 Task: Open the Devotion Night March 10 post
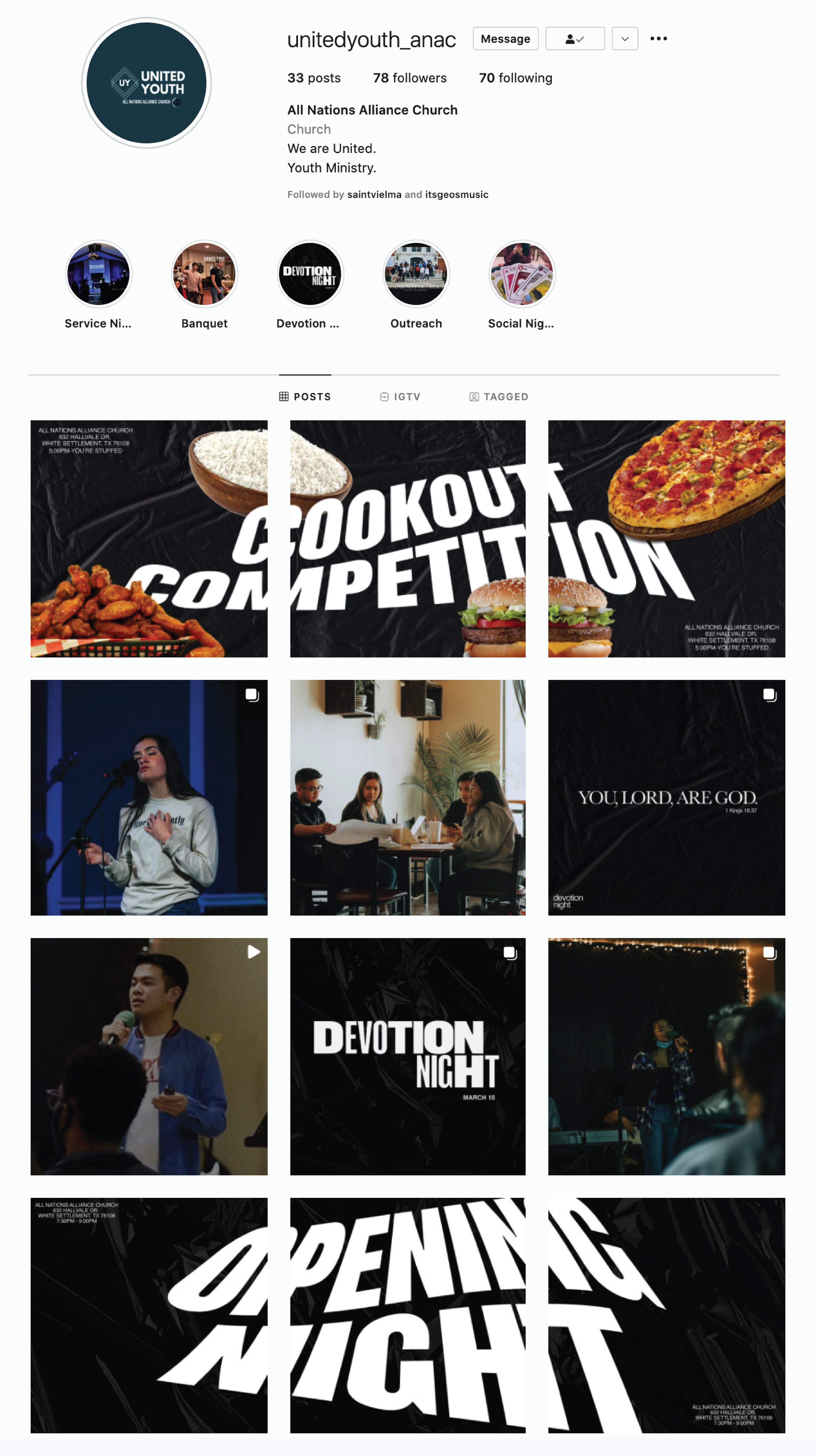[x=407, y=1056]
